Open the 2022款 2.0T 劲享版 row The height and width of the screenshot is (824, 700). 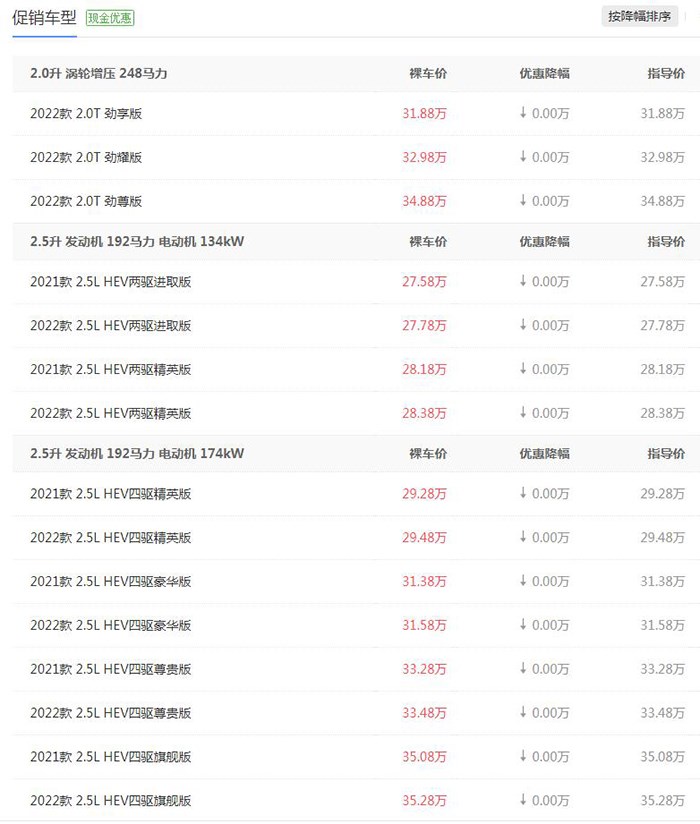click(x=86, y=114)
